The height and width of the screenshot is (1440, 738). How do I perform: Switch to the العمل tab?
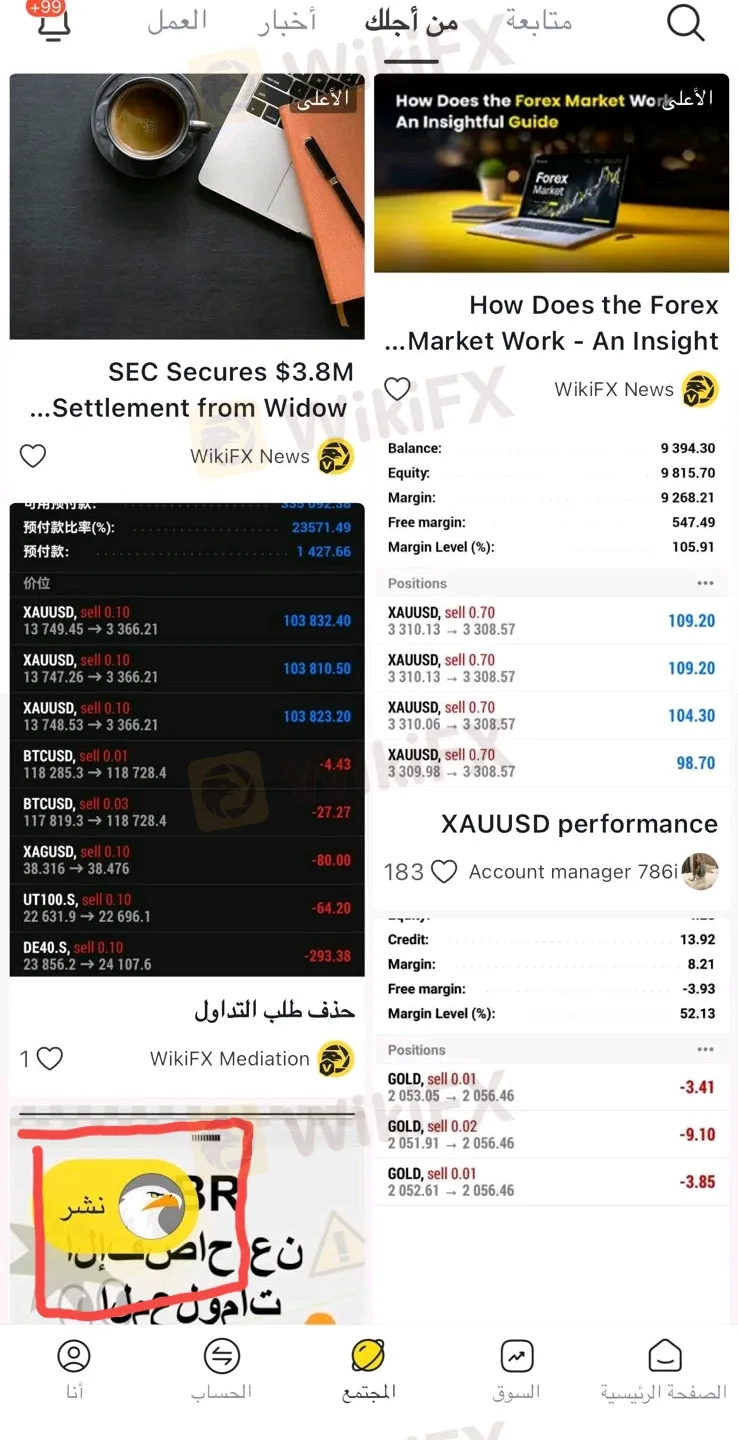click(x=177, y=22)
